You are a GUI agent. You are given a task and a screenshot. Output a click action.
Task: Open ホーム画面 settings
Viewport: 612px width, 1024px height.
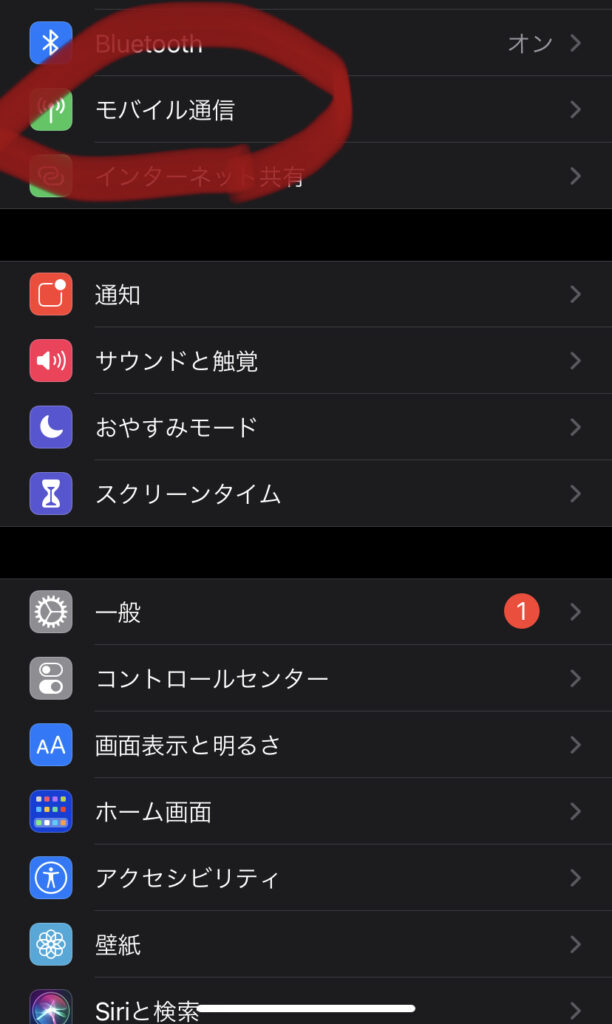point(306,812)
